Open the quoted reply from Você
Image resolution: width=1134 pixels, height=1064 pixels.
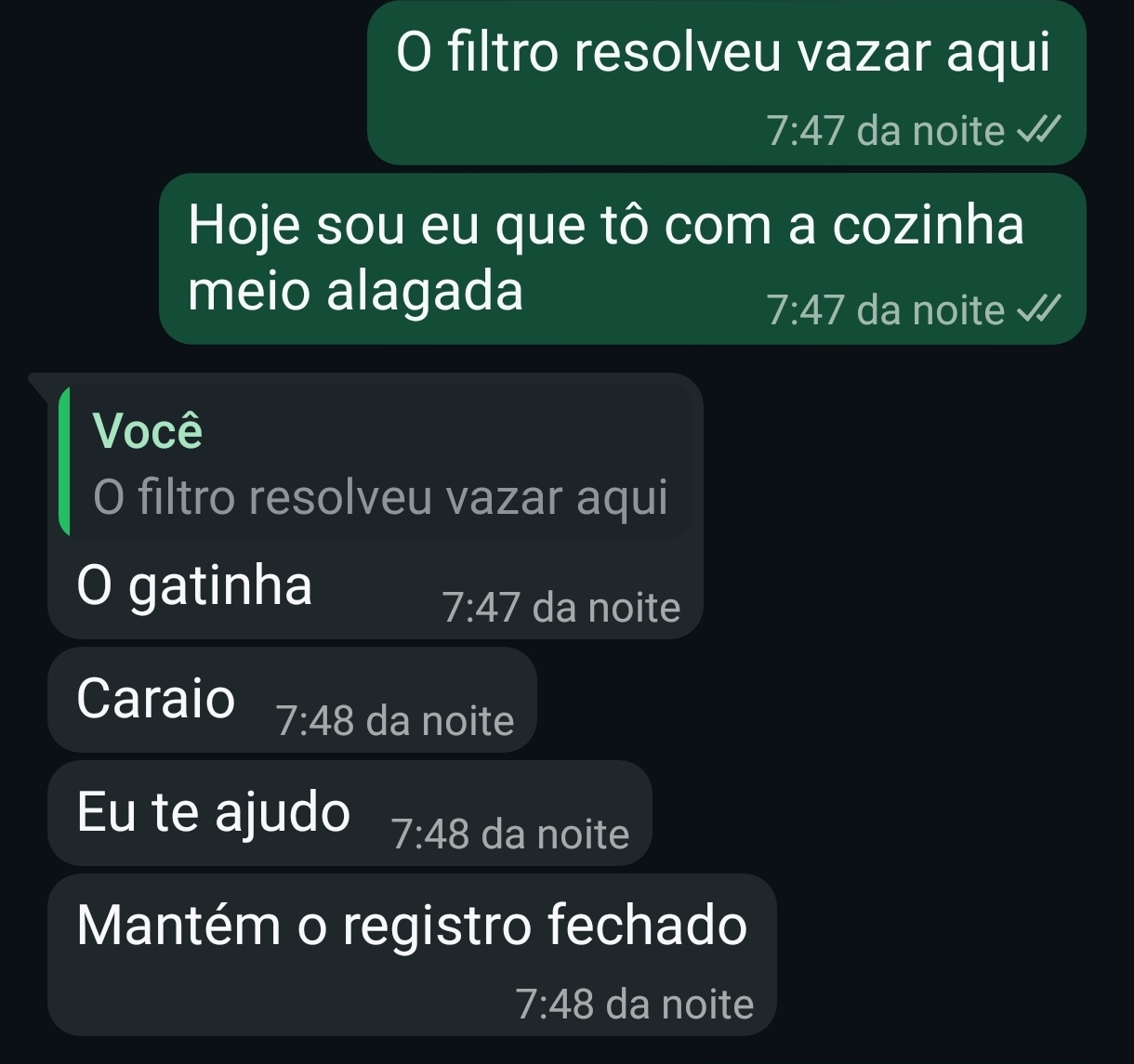tap(376, 463)
